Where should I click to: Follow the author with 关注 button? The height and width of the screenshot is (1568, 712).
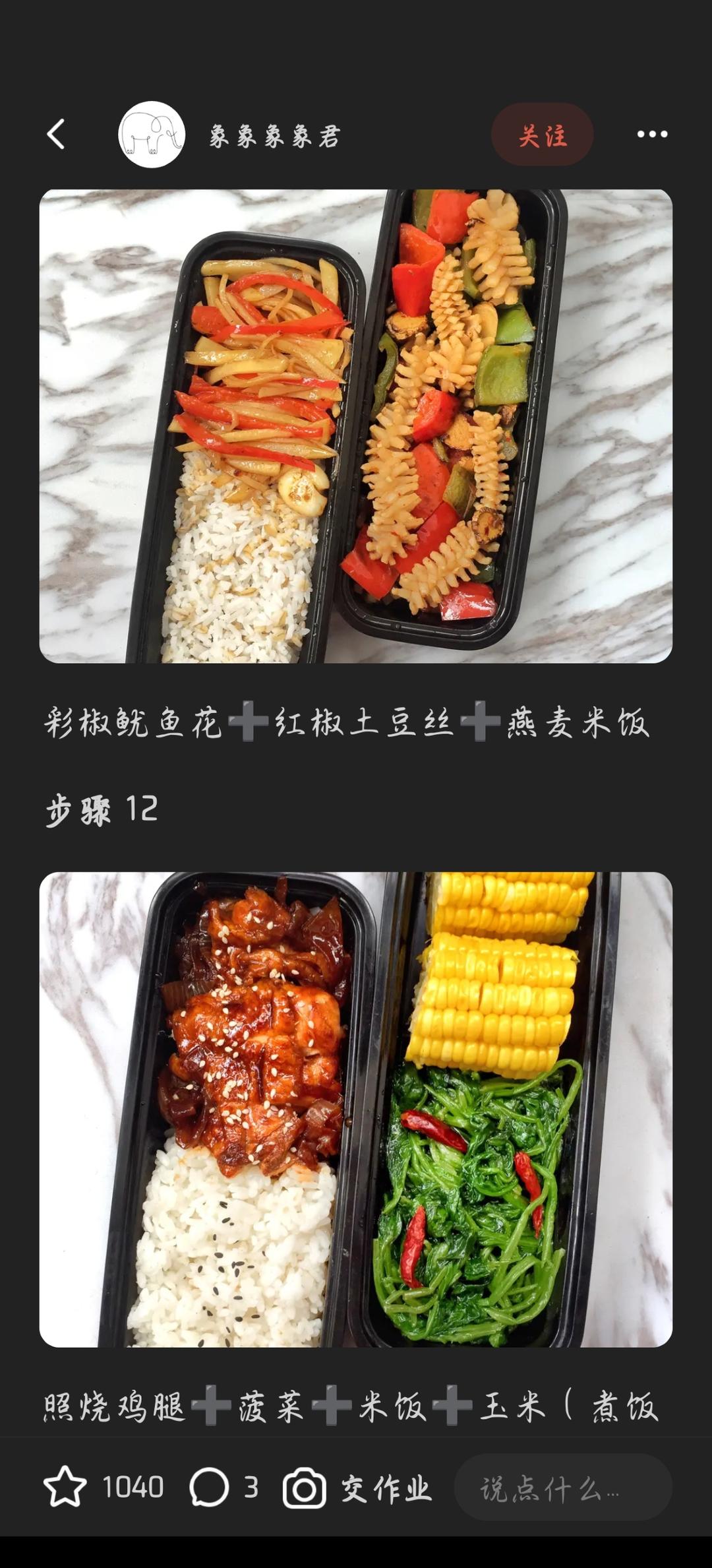pos(542,135)
